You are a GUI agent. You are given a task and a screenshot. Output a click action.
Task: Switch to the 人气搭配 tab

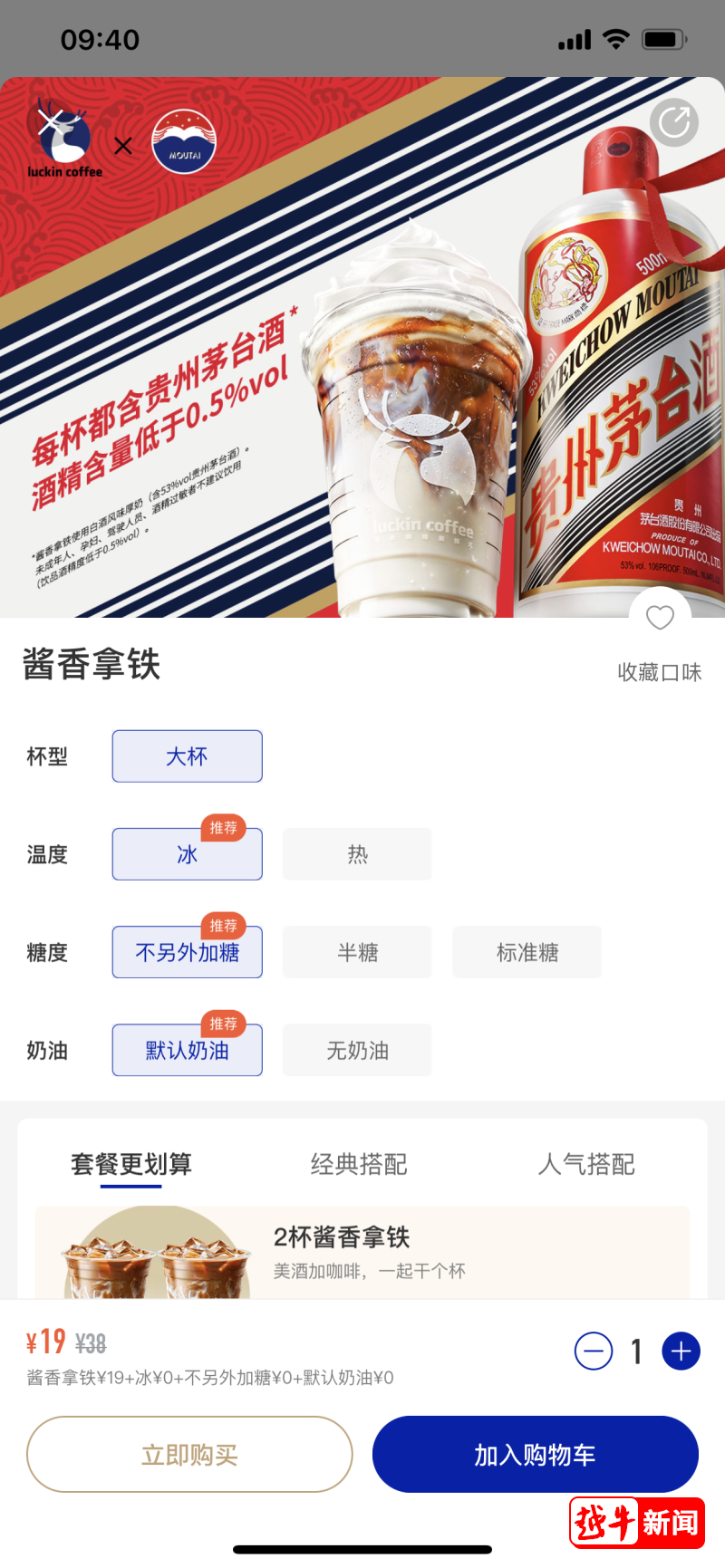pyautogui.click(x=586, y=1164)
